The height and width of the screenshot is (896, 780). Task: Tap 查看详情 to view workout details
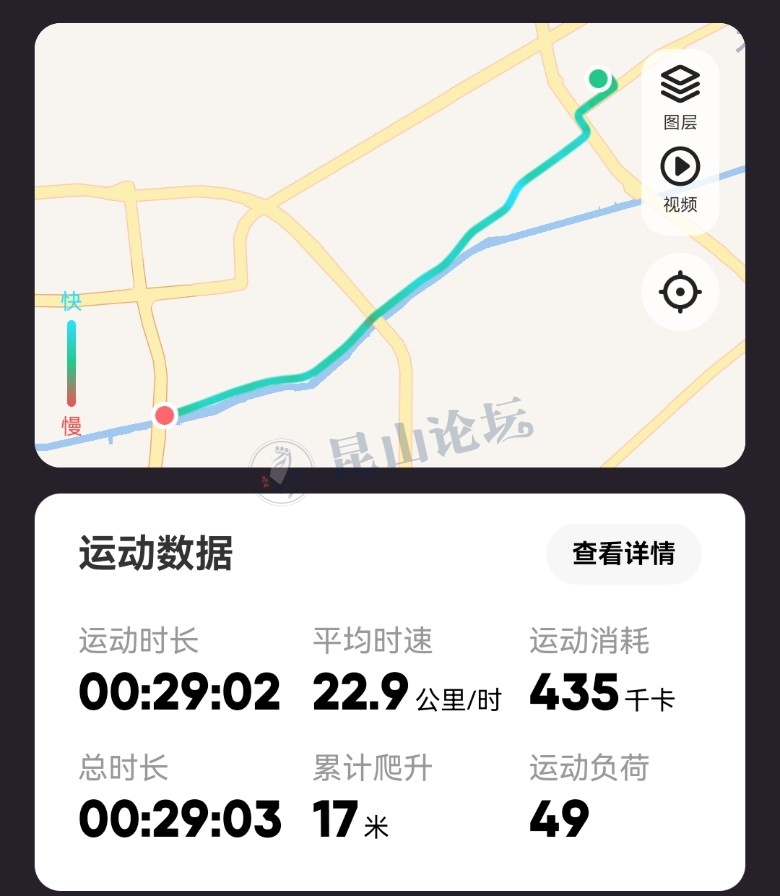623,553
